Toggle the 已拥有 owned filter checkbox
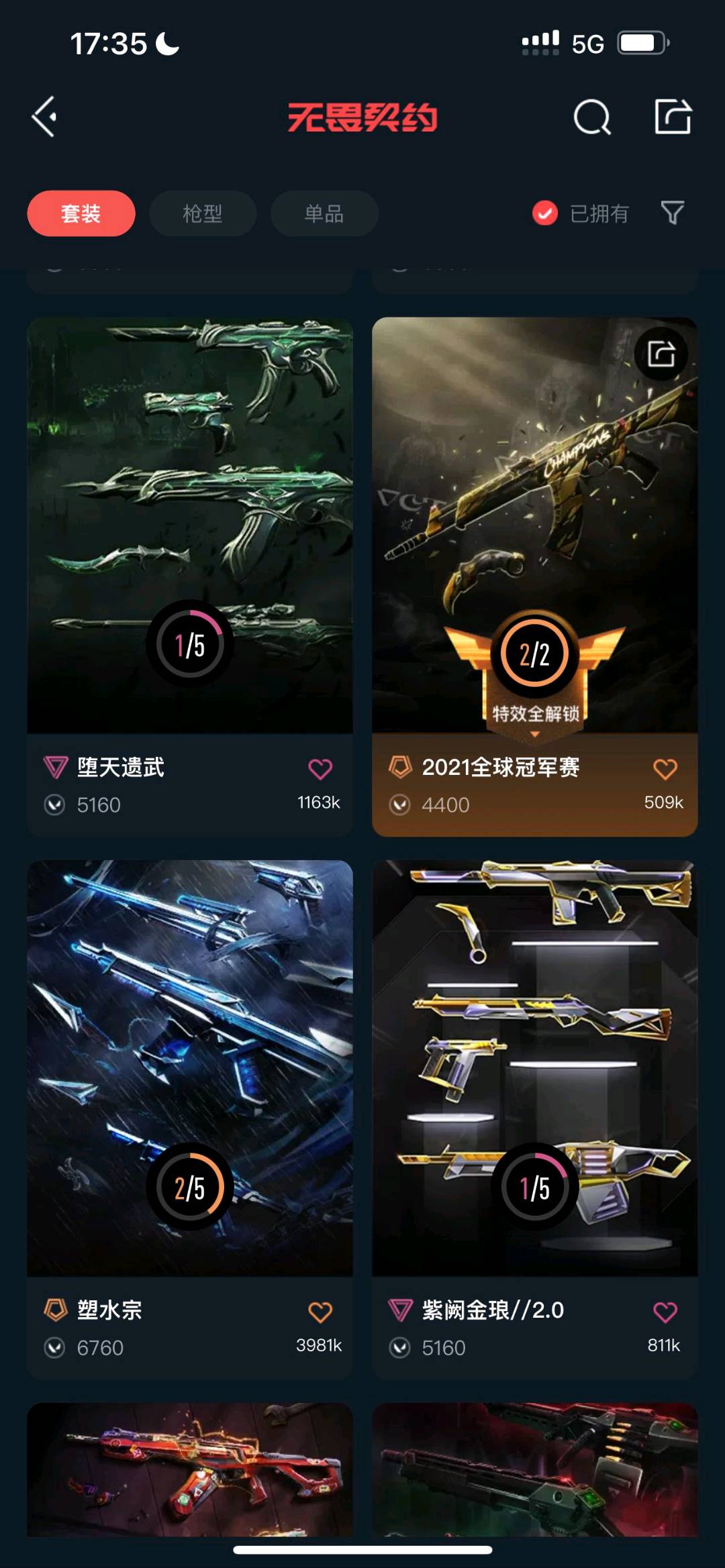 click(x=545, y=213)
